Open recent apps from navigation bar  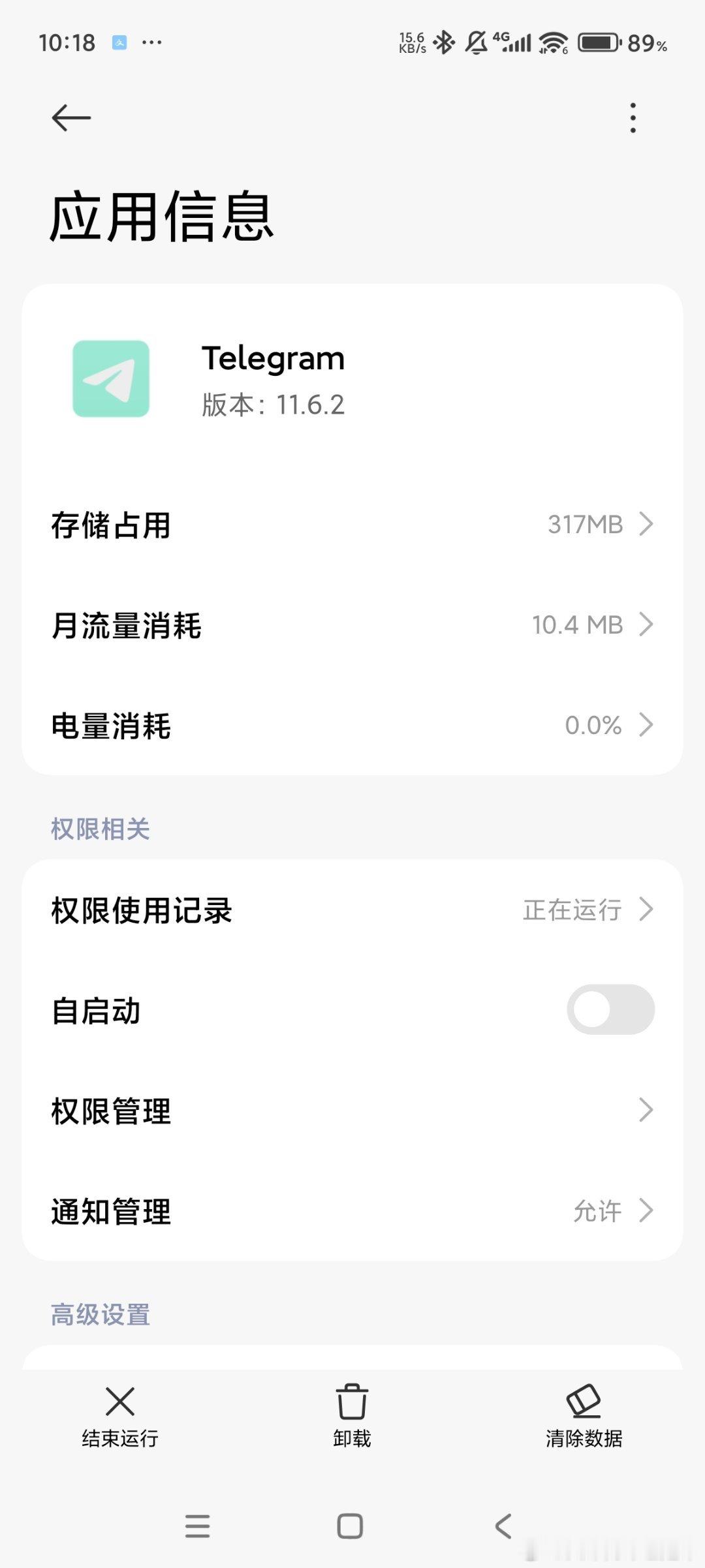coord(197,1526)
